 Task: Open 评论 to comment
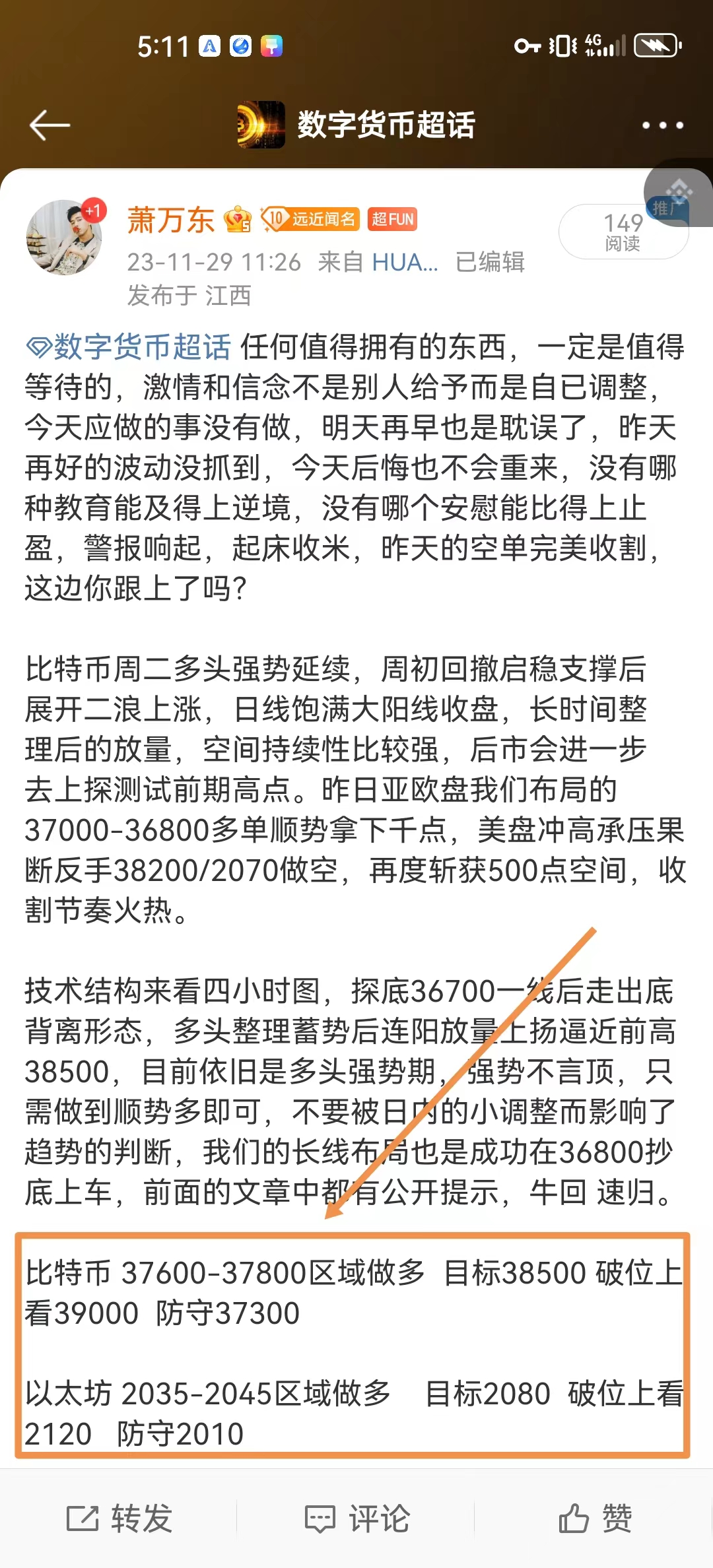pos(357,1519)
